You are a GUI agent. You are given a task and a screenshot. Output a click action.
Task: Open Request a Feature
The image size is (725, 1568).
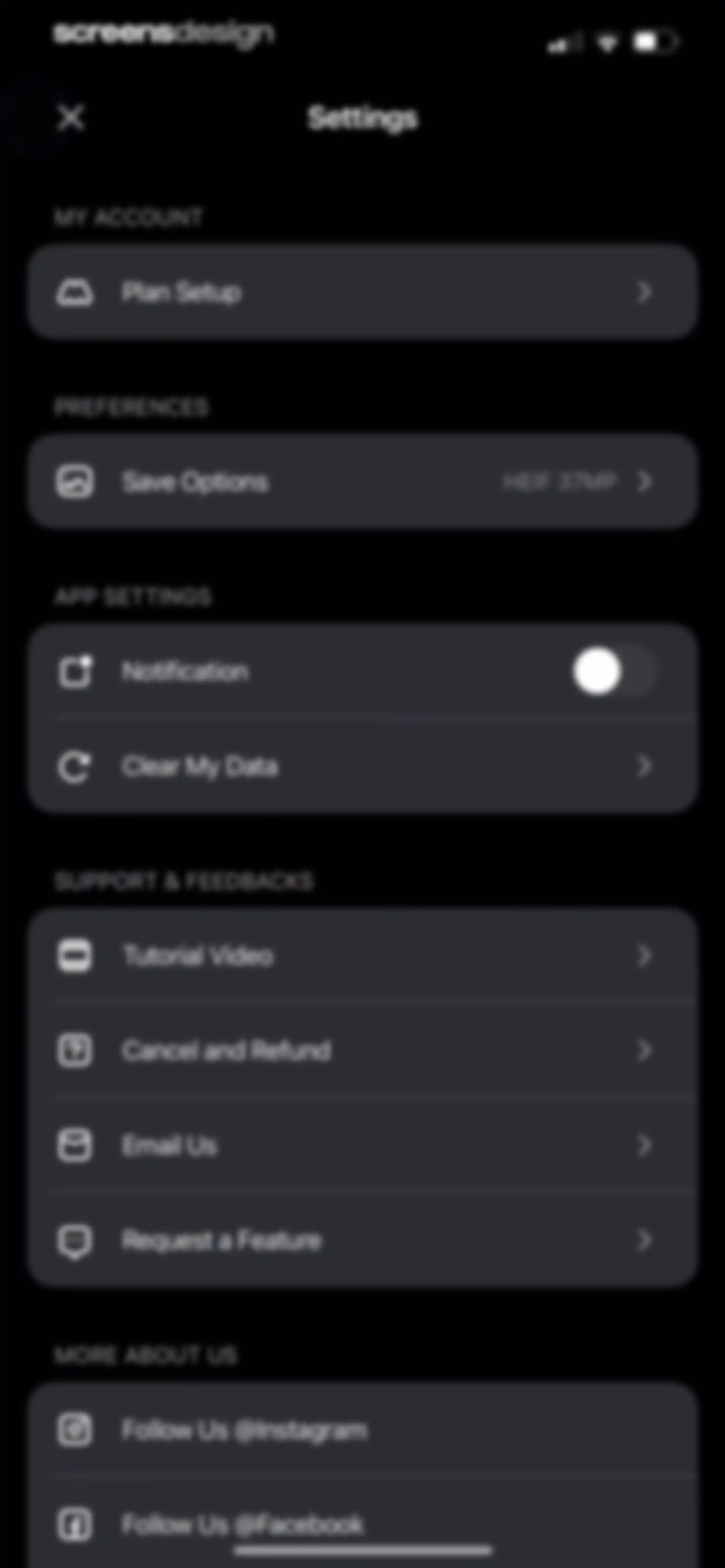coord(362,1241)
